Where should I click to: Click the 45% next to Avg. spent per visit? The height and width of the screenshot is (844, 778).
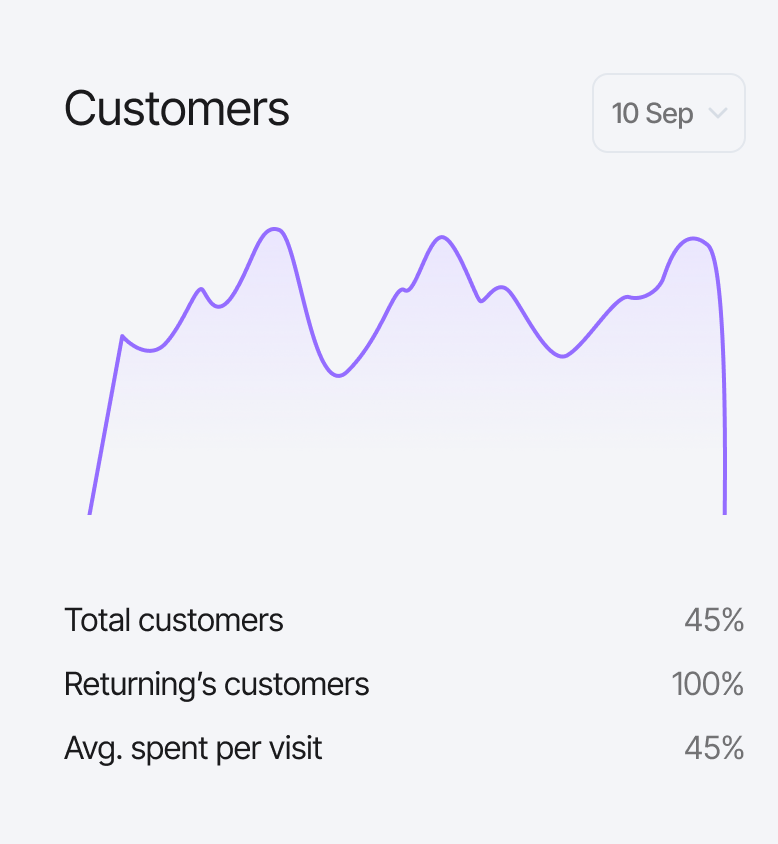click(x=713, y=747)
